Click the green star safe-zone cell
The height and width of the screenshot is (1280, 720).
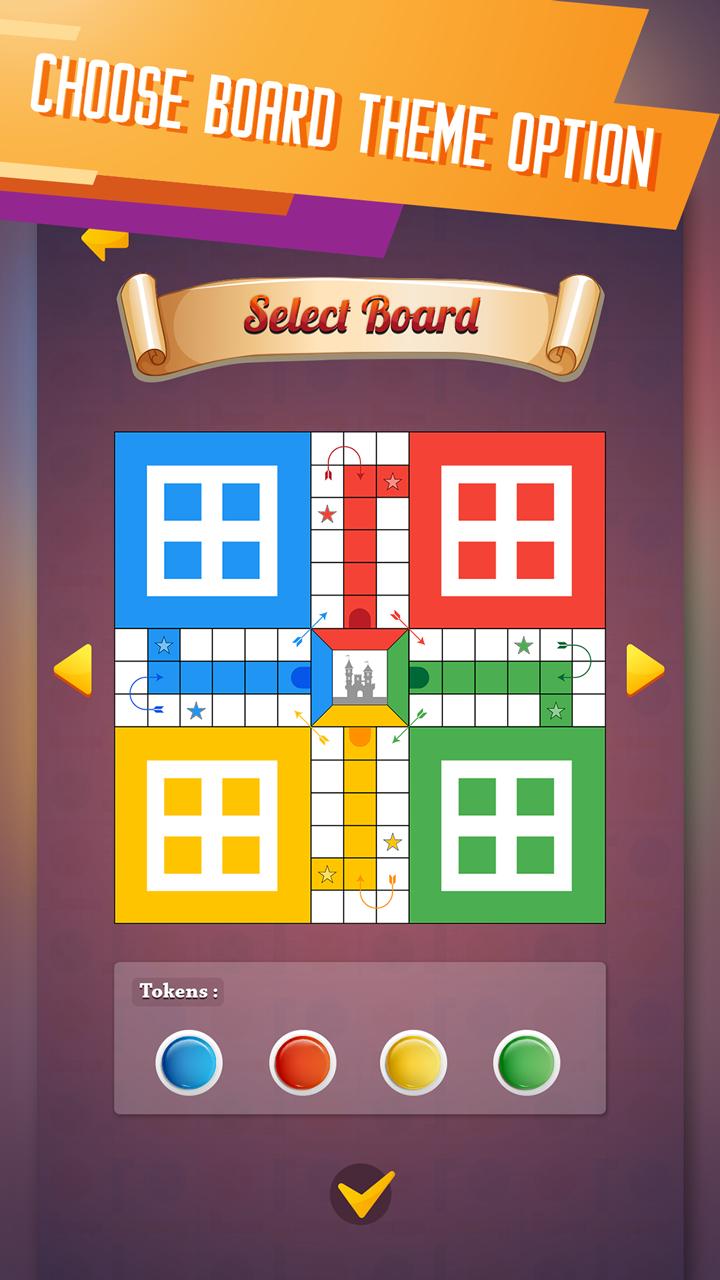(x=523, y=643)
